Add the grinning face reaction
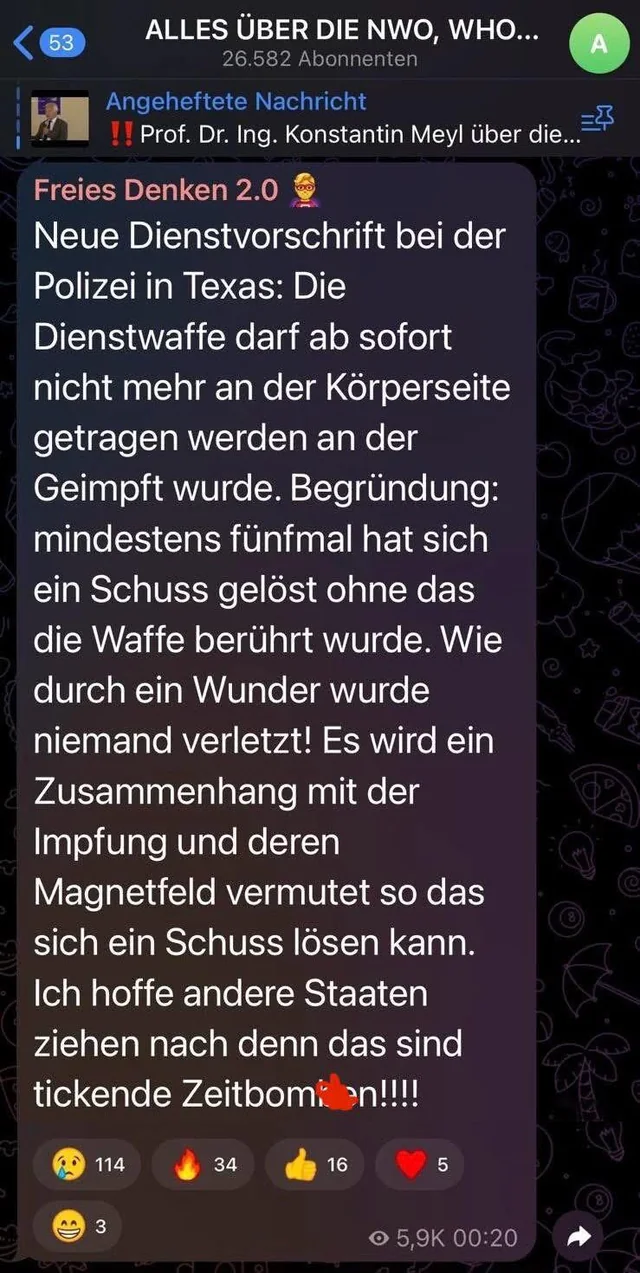The image size is (640, 1273). [76, 1227]
